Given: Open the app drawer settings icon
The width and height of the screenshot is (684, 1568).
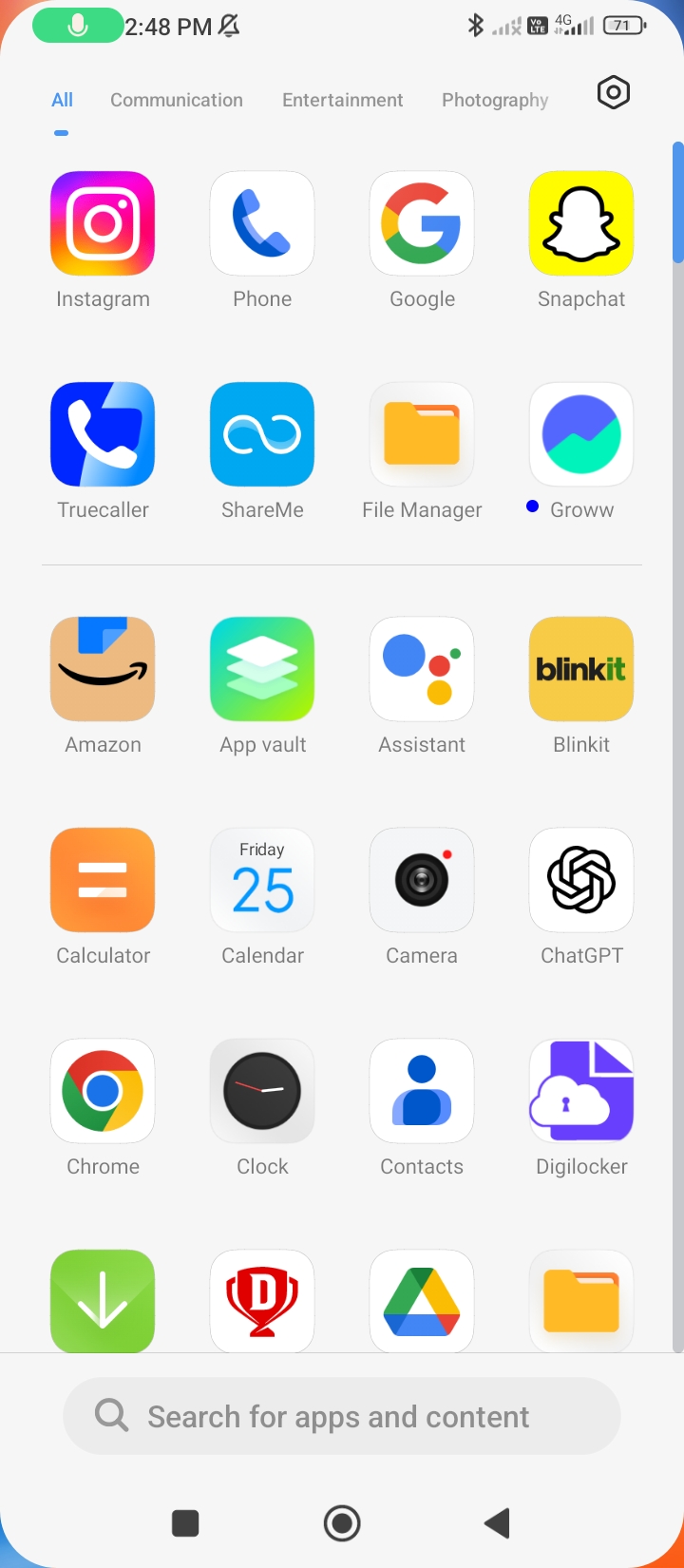Looking at the screenshot, I should click(x=613, y=93).
